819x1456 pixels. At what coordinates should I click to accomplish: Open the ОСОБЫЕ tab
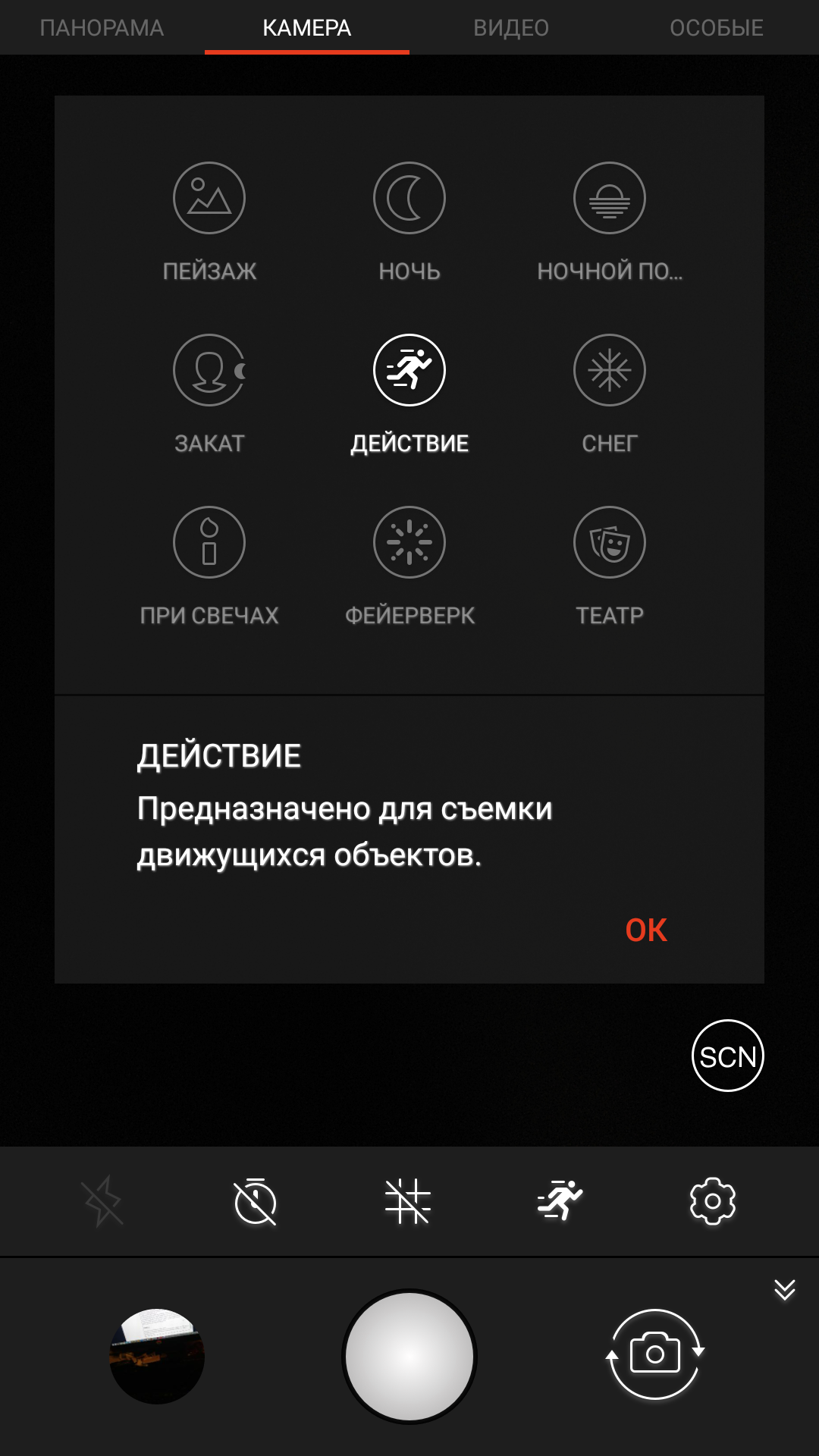717,28
